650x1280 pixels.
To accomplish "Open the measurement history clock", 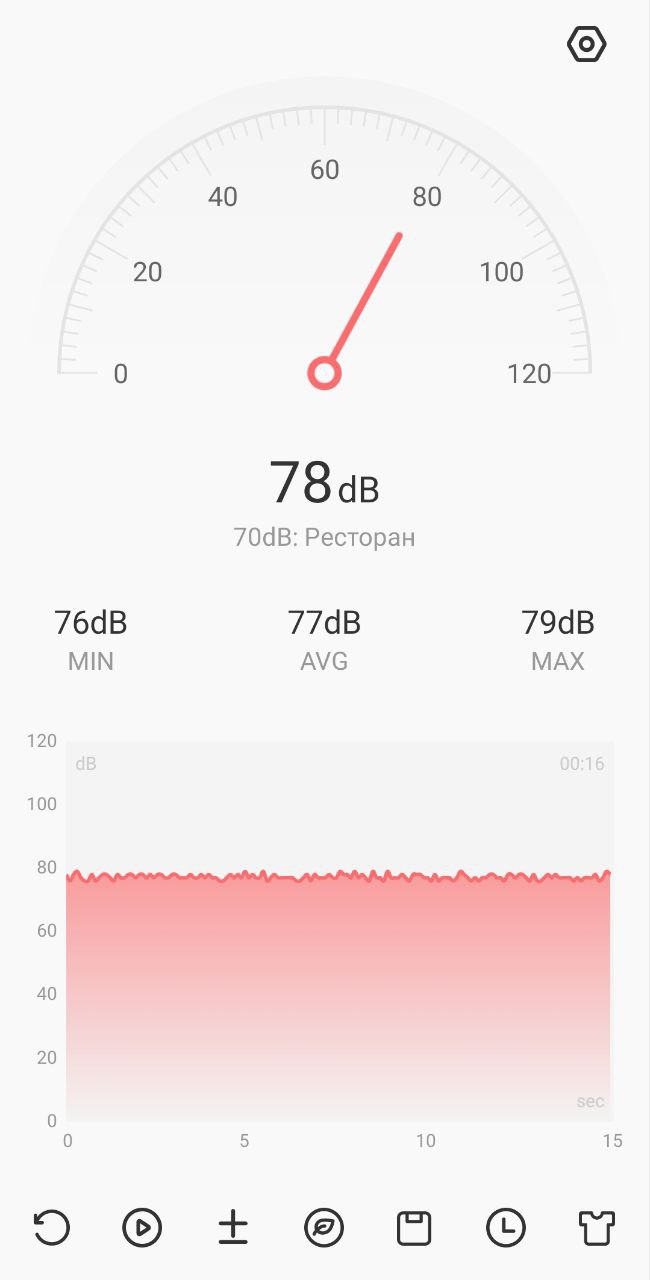I will pos(505,1227).
